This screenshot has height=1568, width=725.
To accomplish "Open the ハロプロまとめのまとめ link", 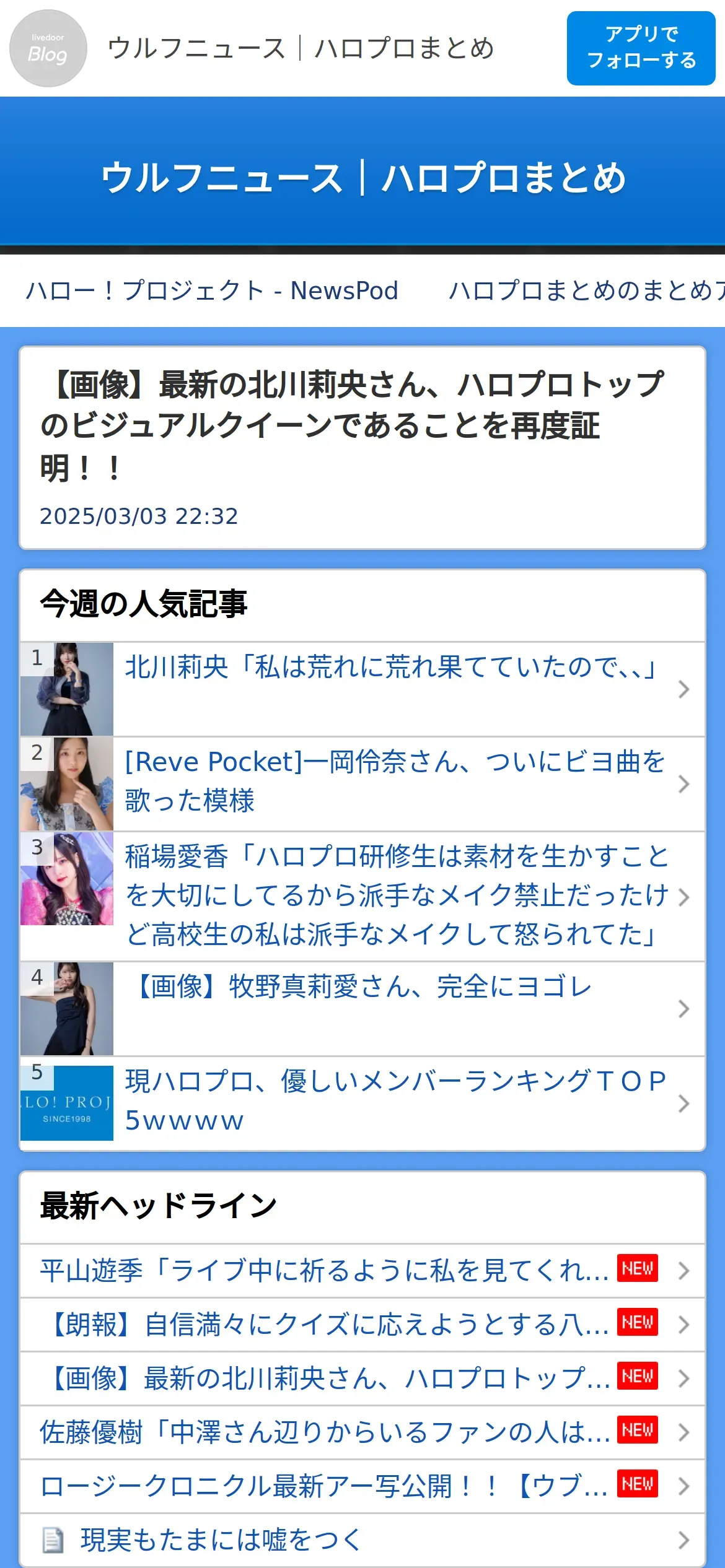I will tap(586, 290).
